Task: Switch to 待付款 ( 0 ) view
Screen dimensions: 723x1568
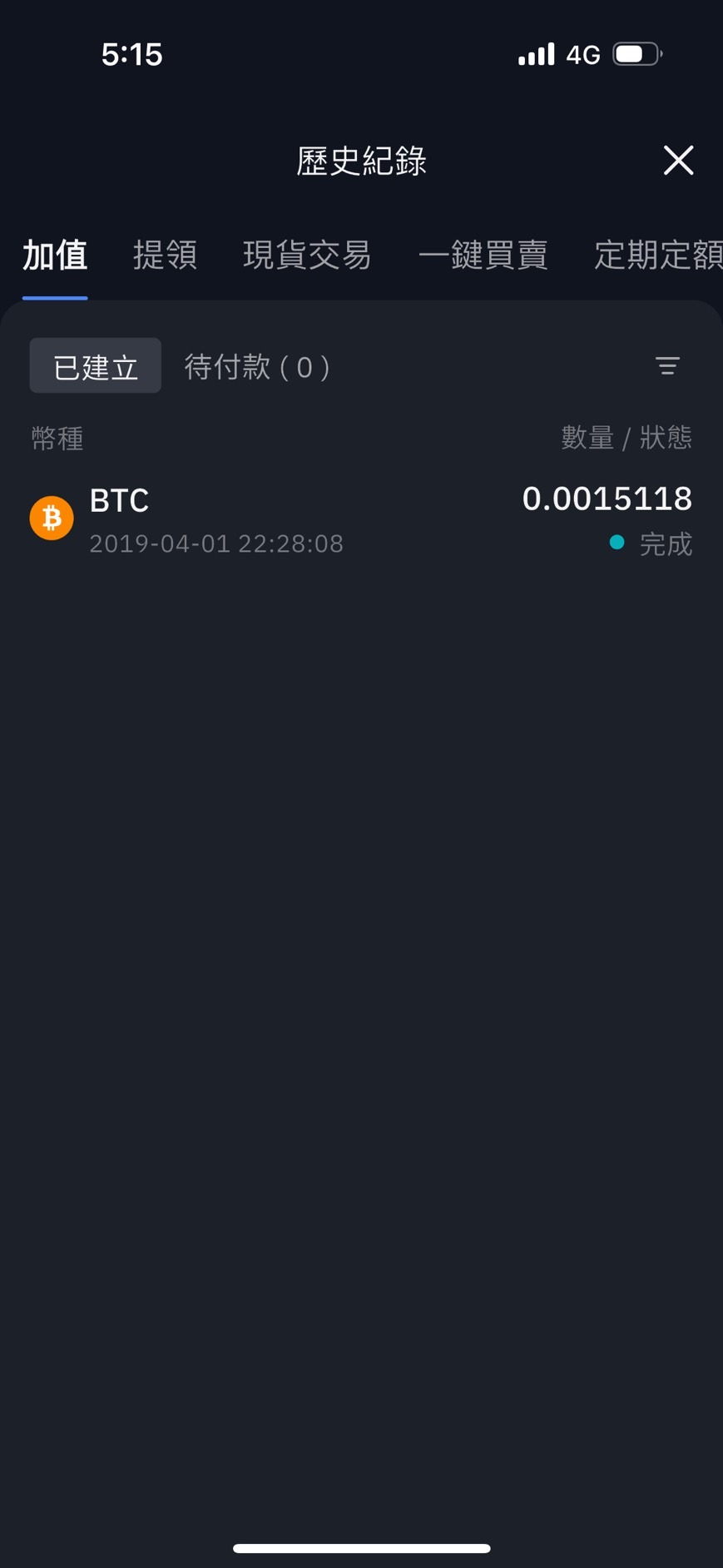Action: [255, 366]
